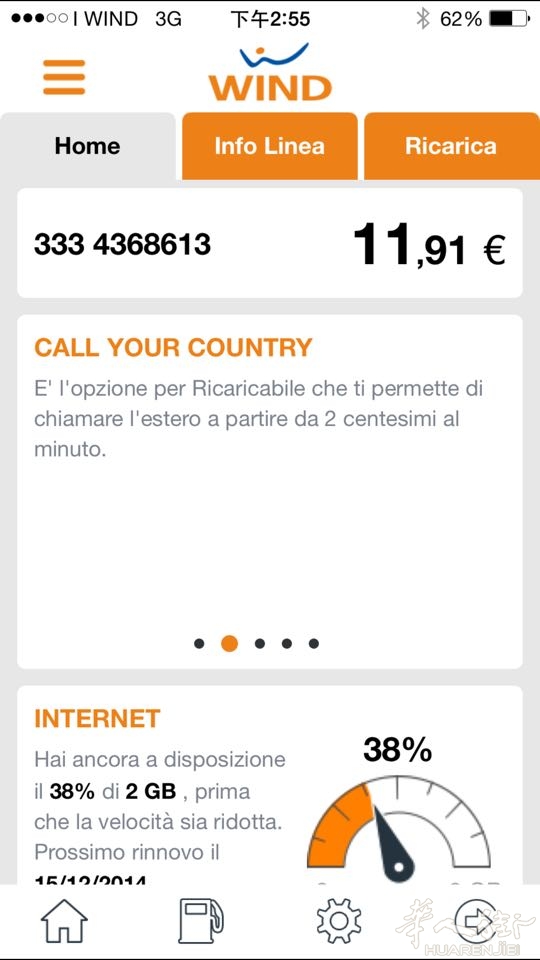Open the fuel pump recharge icon
540x960 pixels.
coord(201,921)
